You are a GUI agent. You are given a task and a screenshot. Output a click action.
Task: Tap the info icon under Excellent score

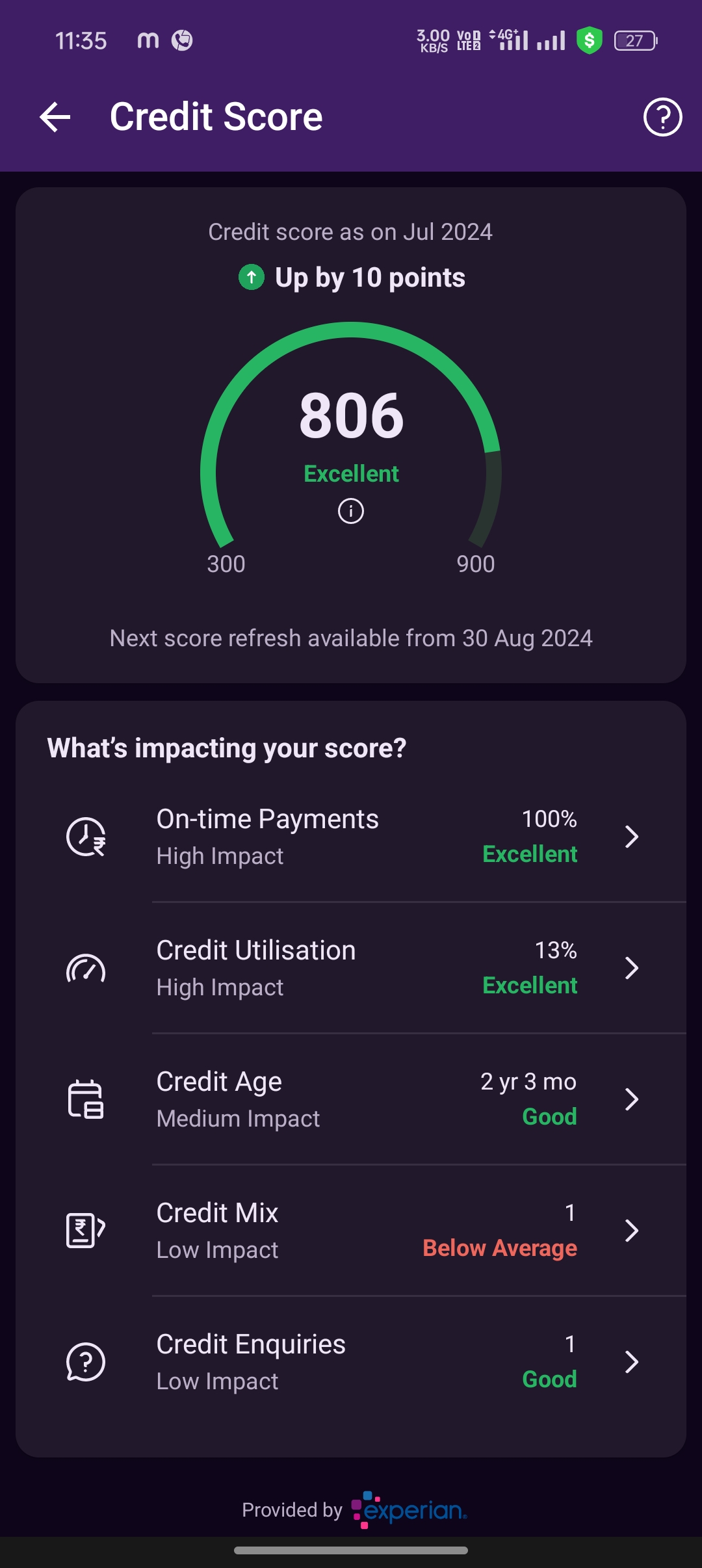tap(351, 511)
